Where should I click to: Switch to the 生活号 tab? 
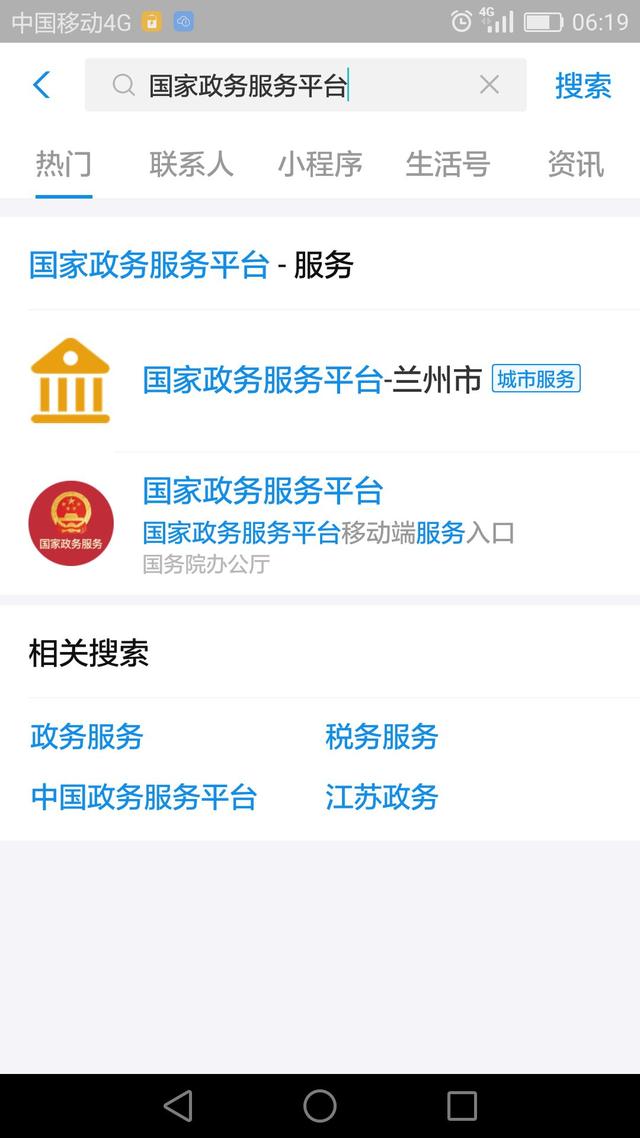pos(448,164)
